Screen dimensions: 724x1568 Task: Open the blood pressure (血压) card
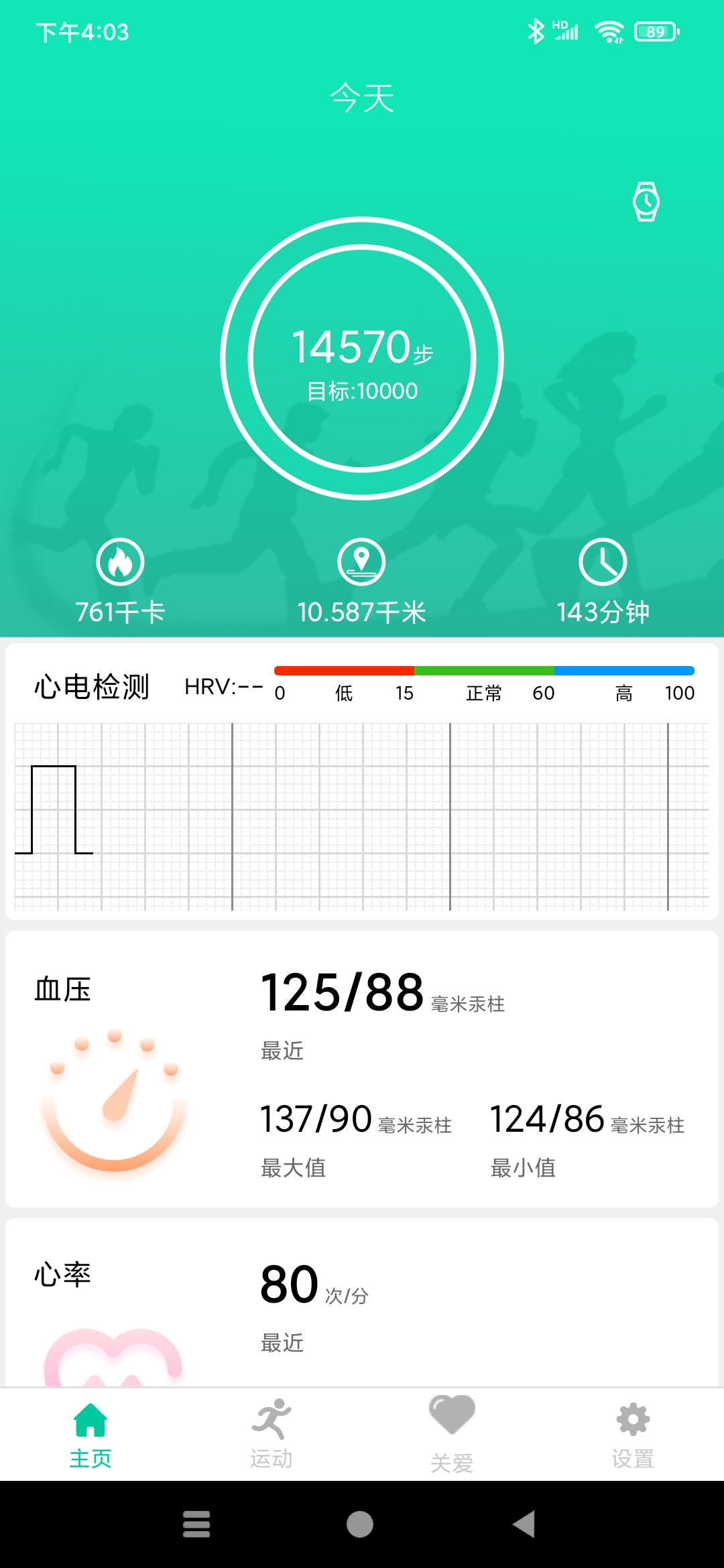pyautogui.click(x=362, y=1069)
